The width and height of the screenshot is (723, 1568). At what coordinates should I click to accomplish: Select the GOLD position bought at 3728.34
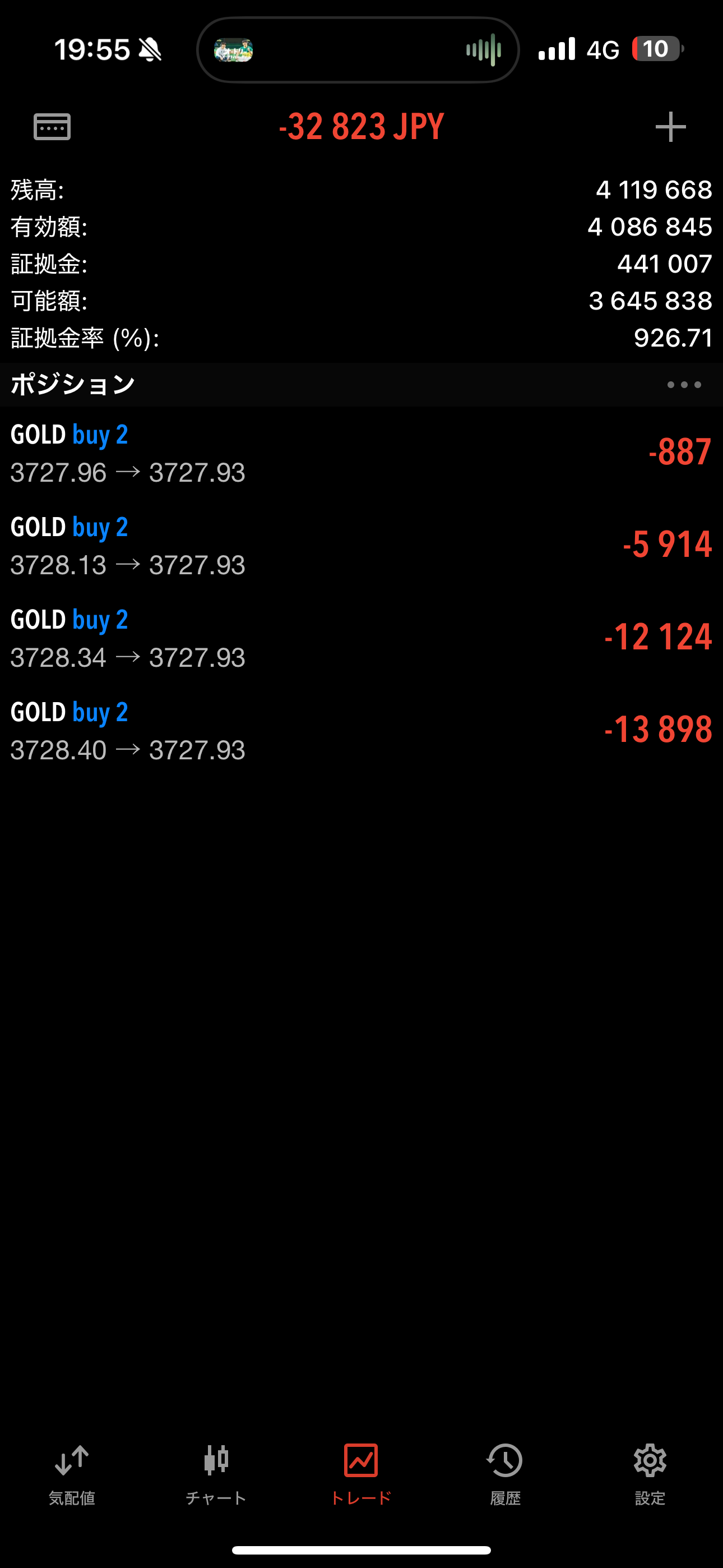point(361,638)
